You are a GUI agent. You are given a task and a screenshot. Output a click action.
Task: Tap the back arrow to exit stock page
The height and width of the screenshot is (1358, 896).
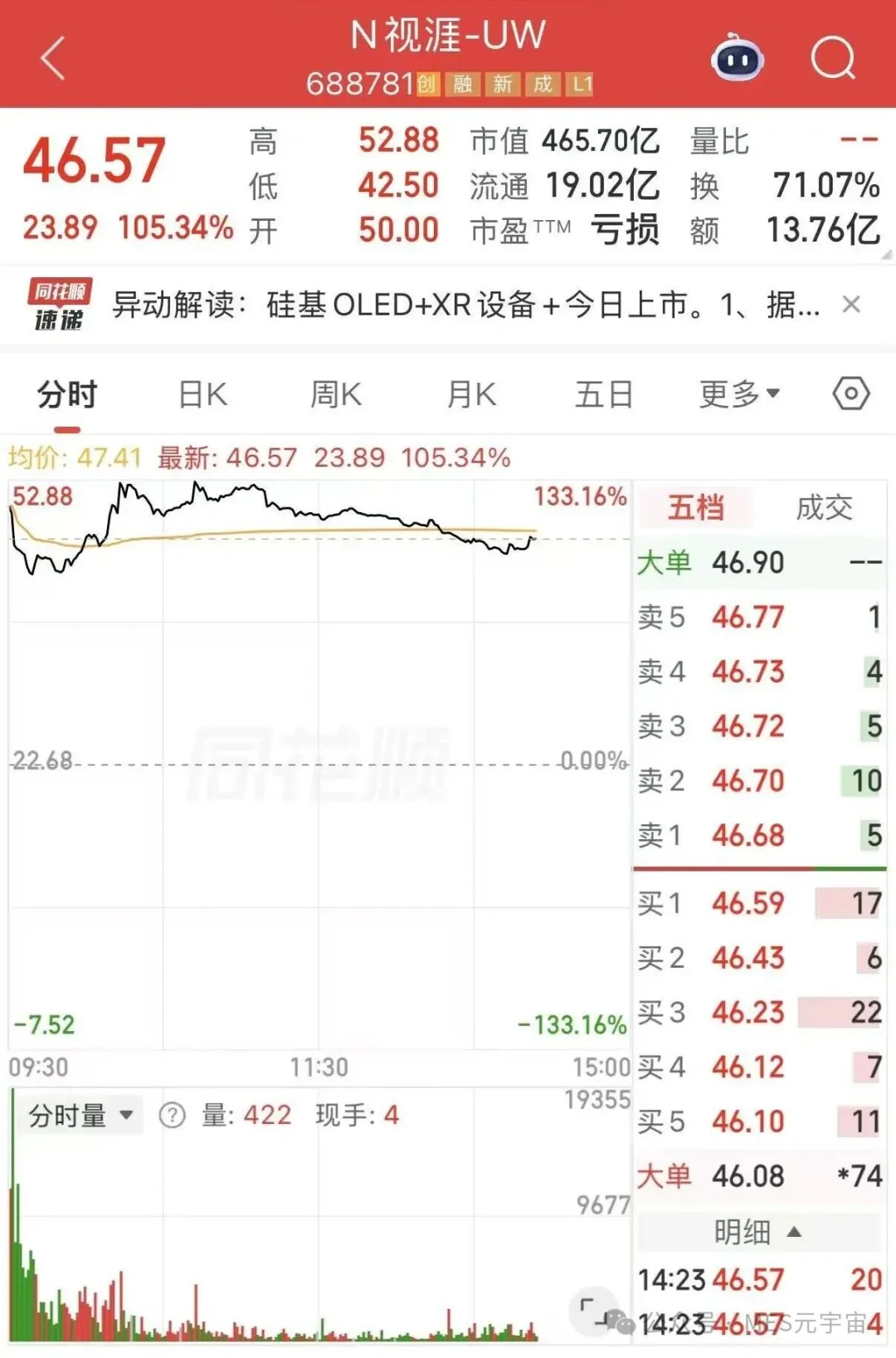click(x=51, y=55)
